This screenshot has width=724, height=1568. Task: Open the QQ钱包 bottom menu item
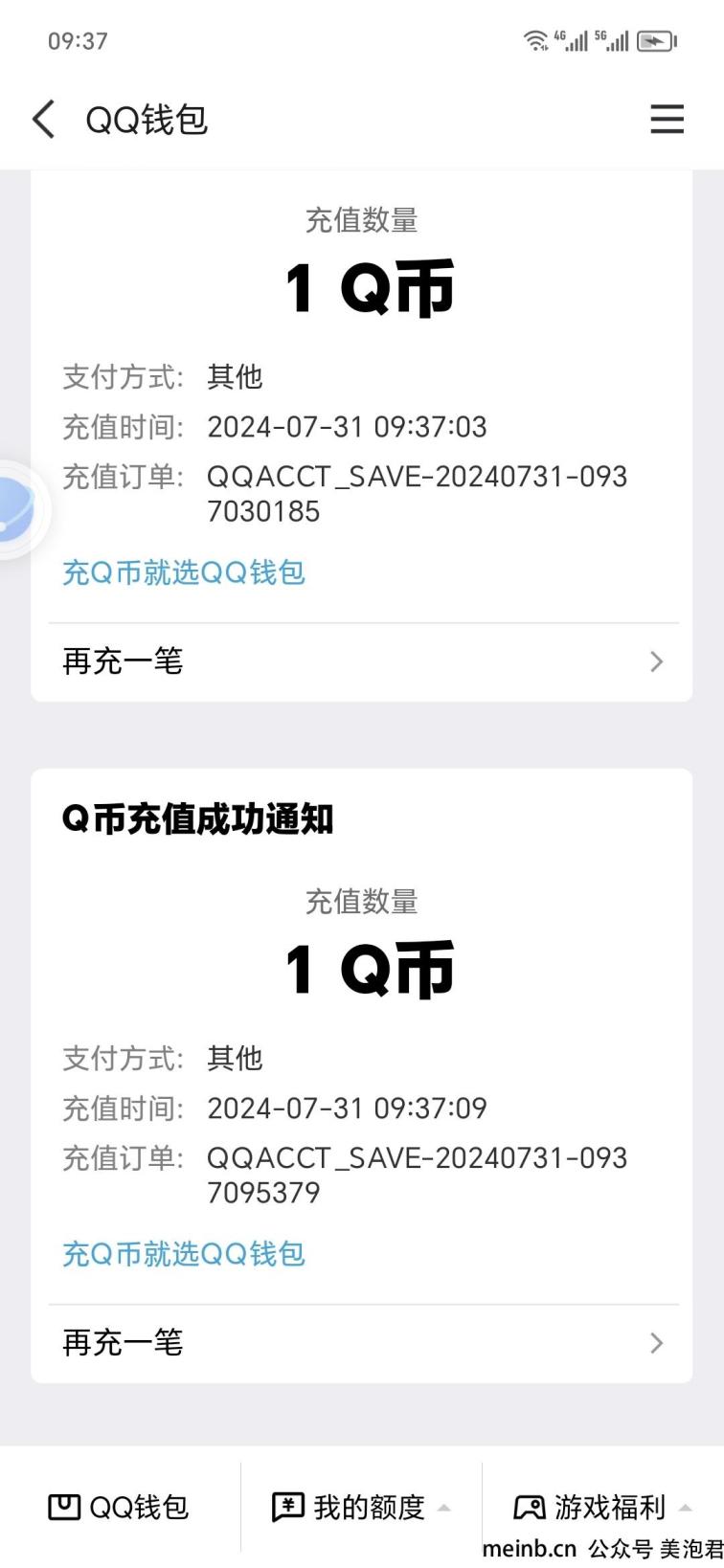coord(119,1507)
